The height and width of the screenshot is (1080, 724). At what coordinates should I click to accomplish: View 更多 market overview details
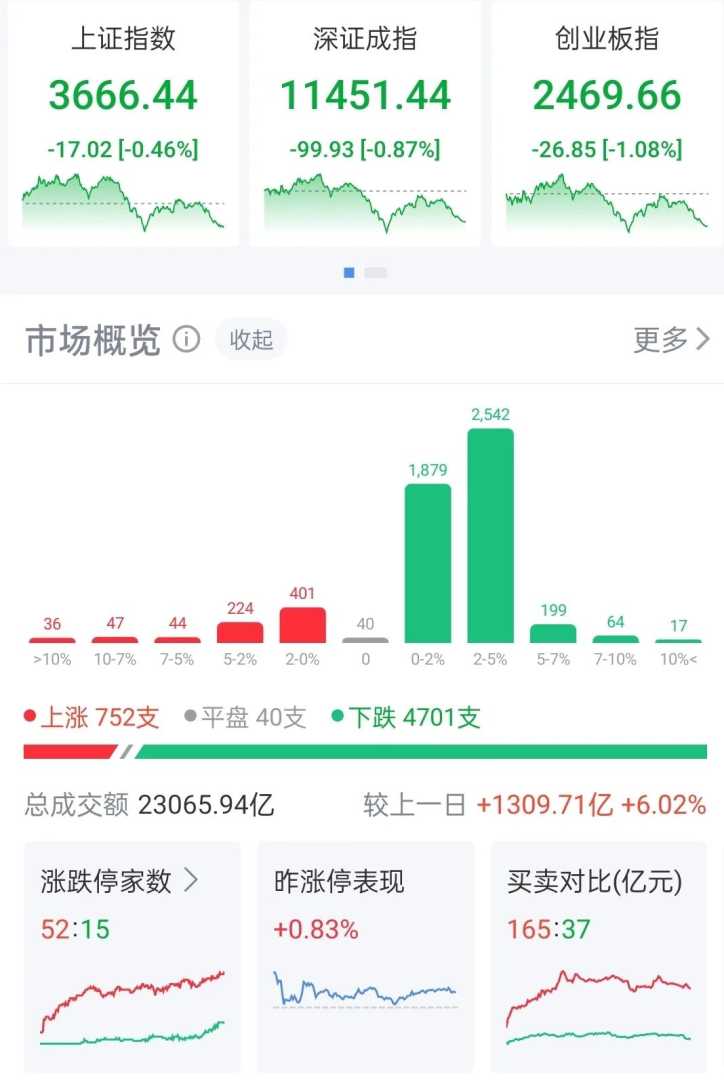point(671,340)
